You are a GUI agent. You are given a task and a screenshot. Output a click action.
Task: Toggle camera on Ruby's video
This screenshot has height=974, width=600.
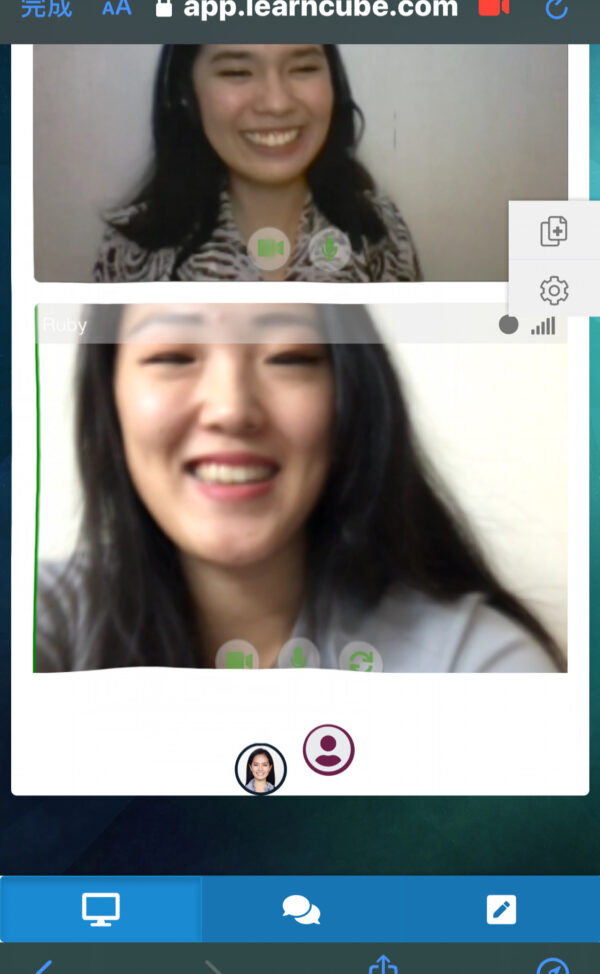click(x=237, y=657)
